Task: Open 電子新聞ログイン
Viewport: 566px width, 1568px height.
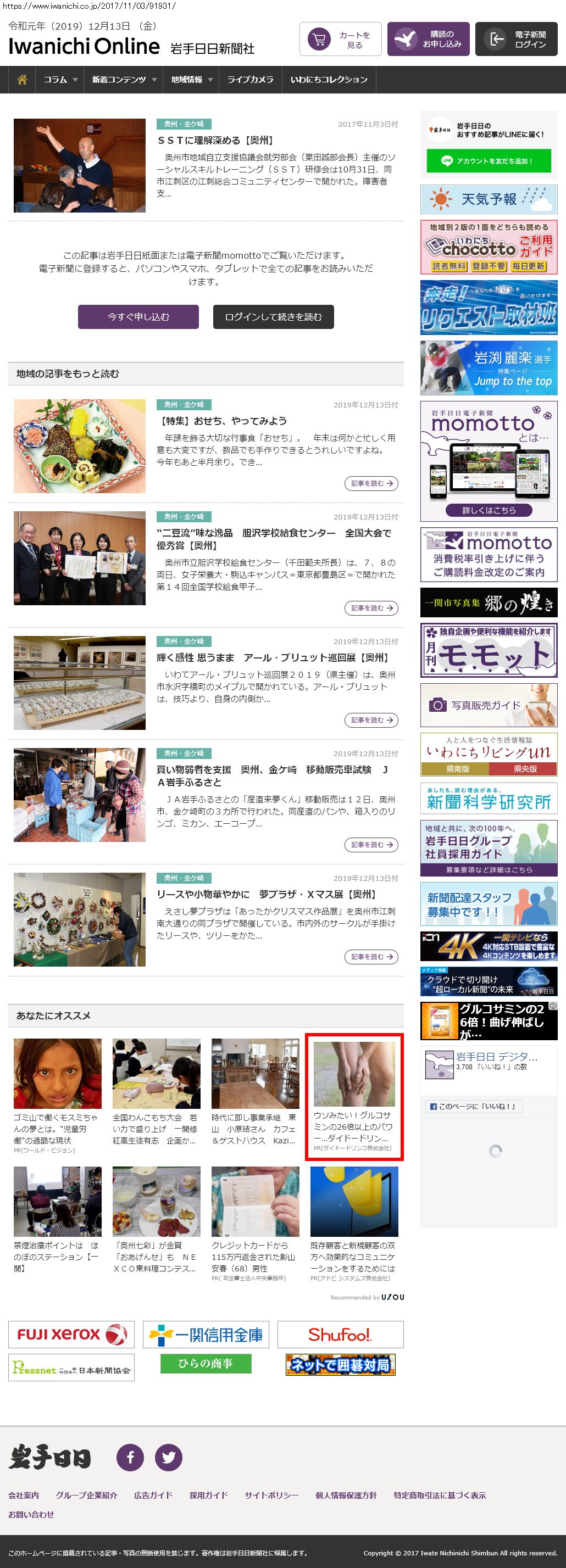Action: (x=515, y=40)
